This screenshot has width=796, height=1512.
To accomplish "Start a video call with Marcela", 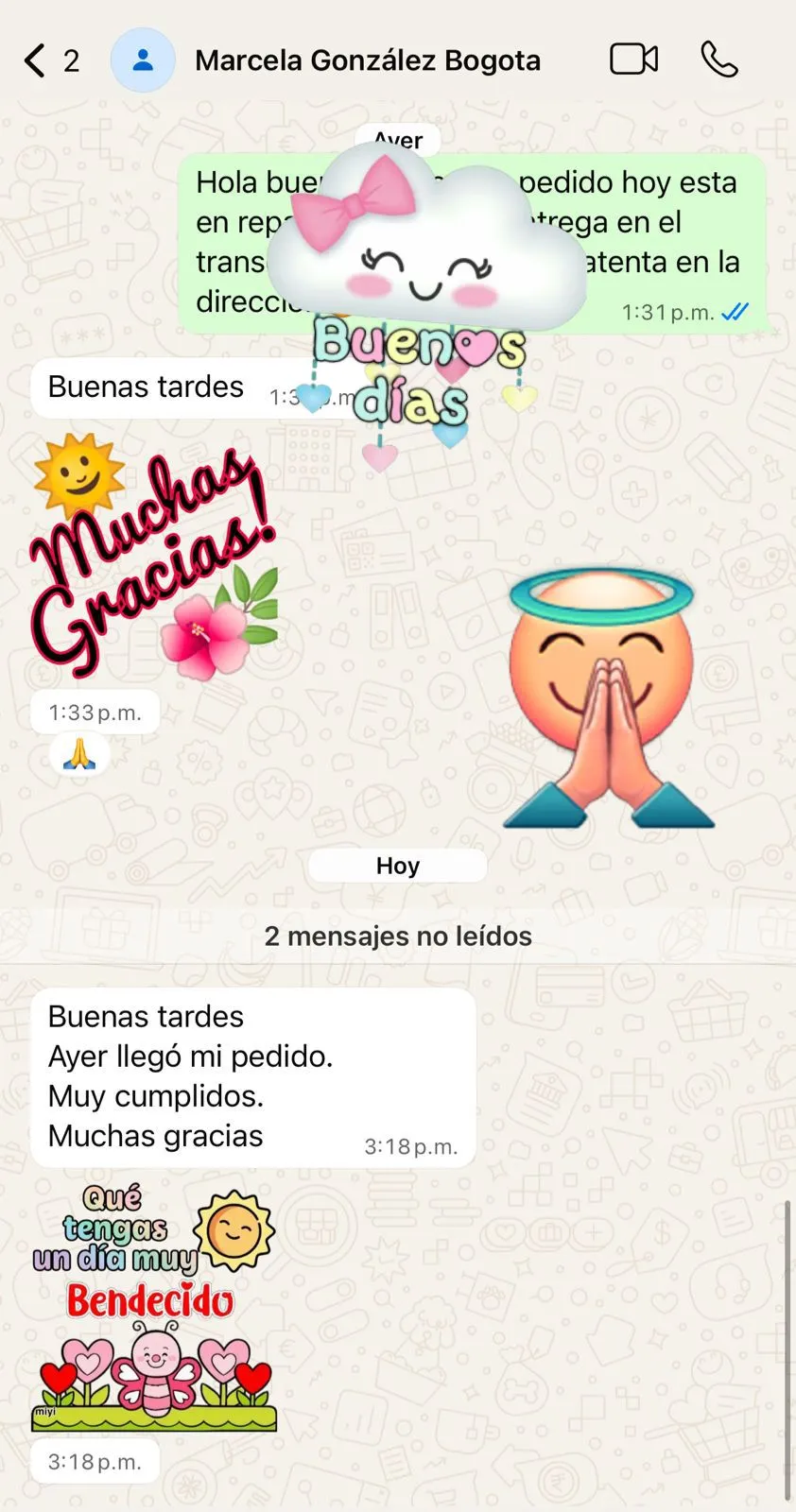I will pyautogui.click(x=632, y=59).
